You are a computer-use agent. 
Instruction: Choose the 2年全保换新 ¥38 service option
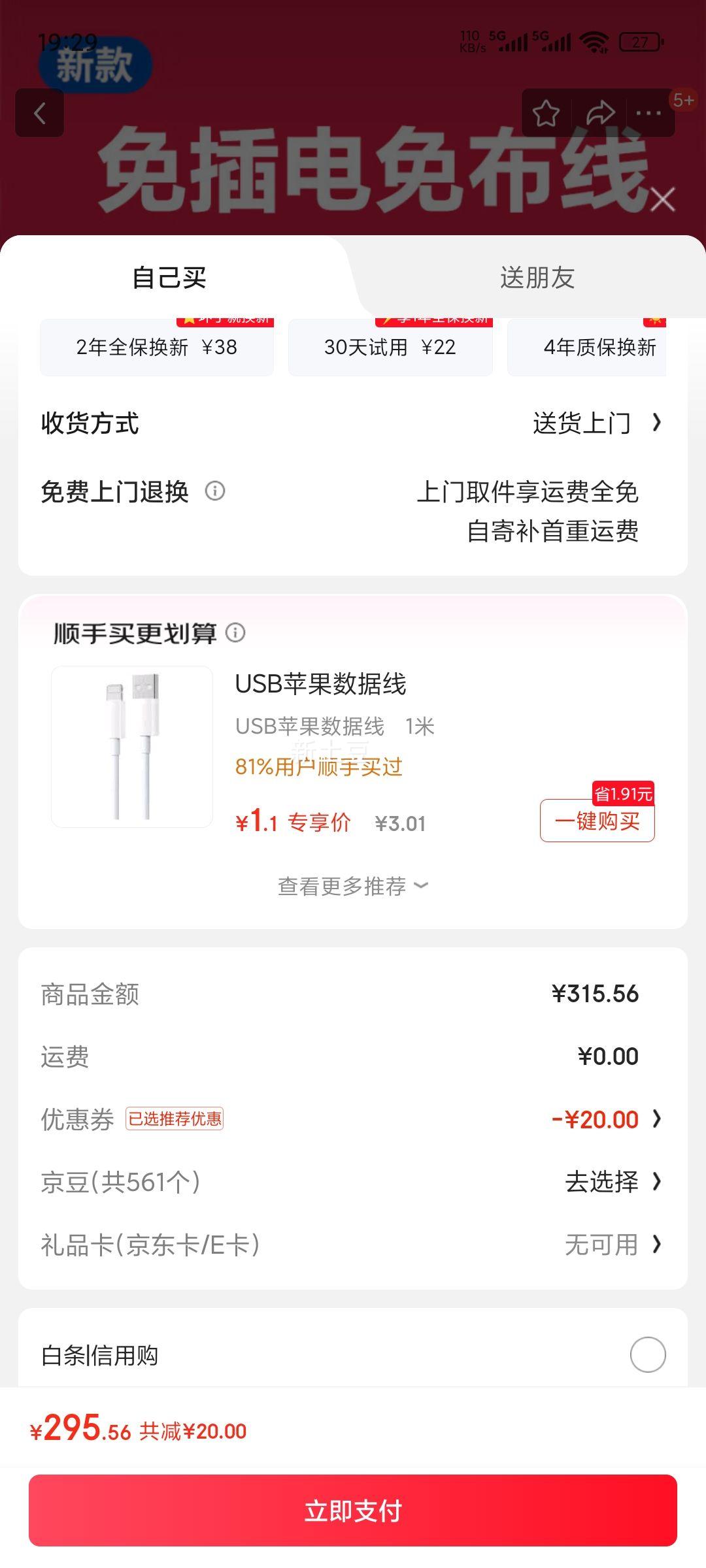157,348
